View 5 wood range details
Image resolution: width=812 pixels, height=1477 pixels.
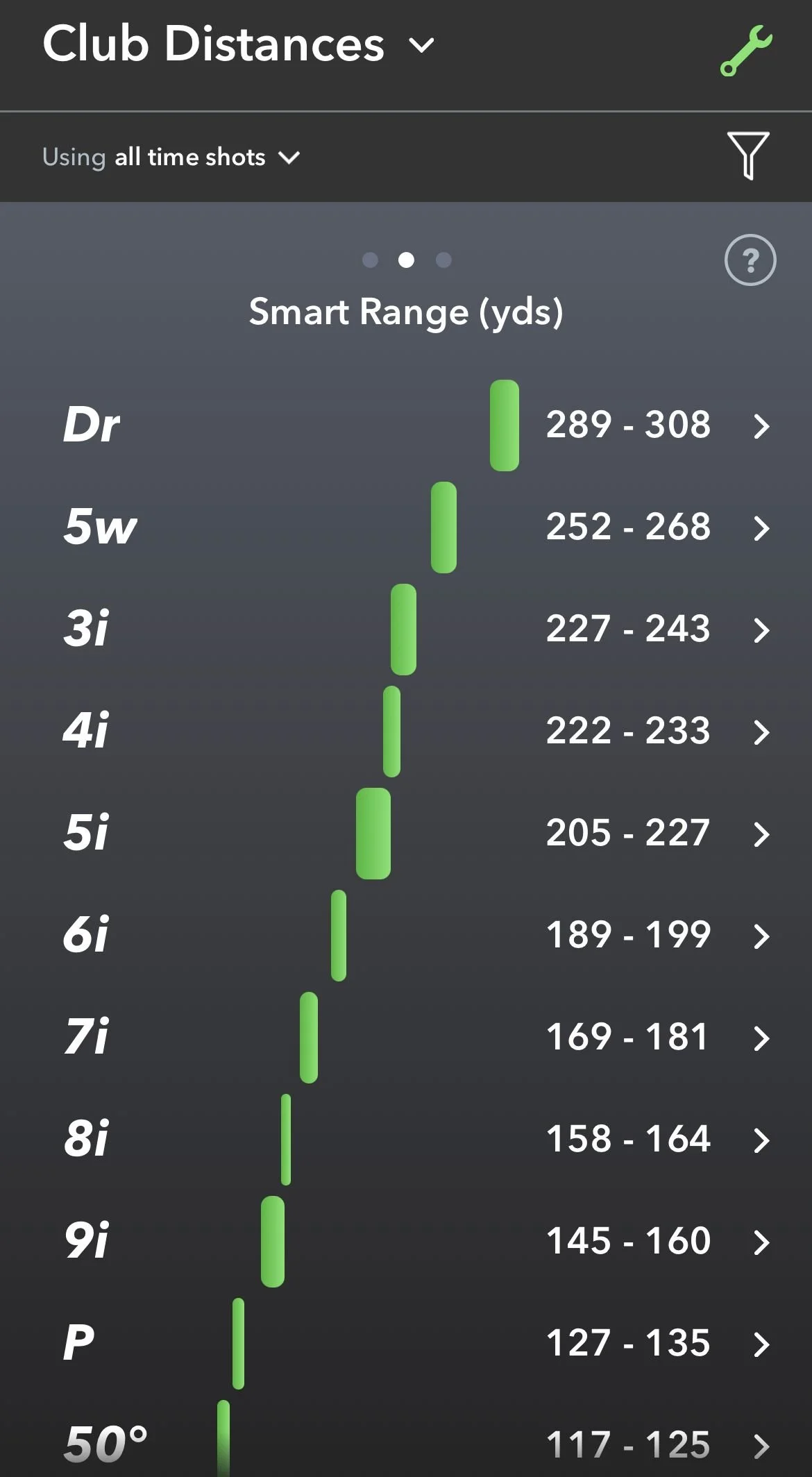point(761,527)
